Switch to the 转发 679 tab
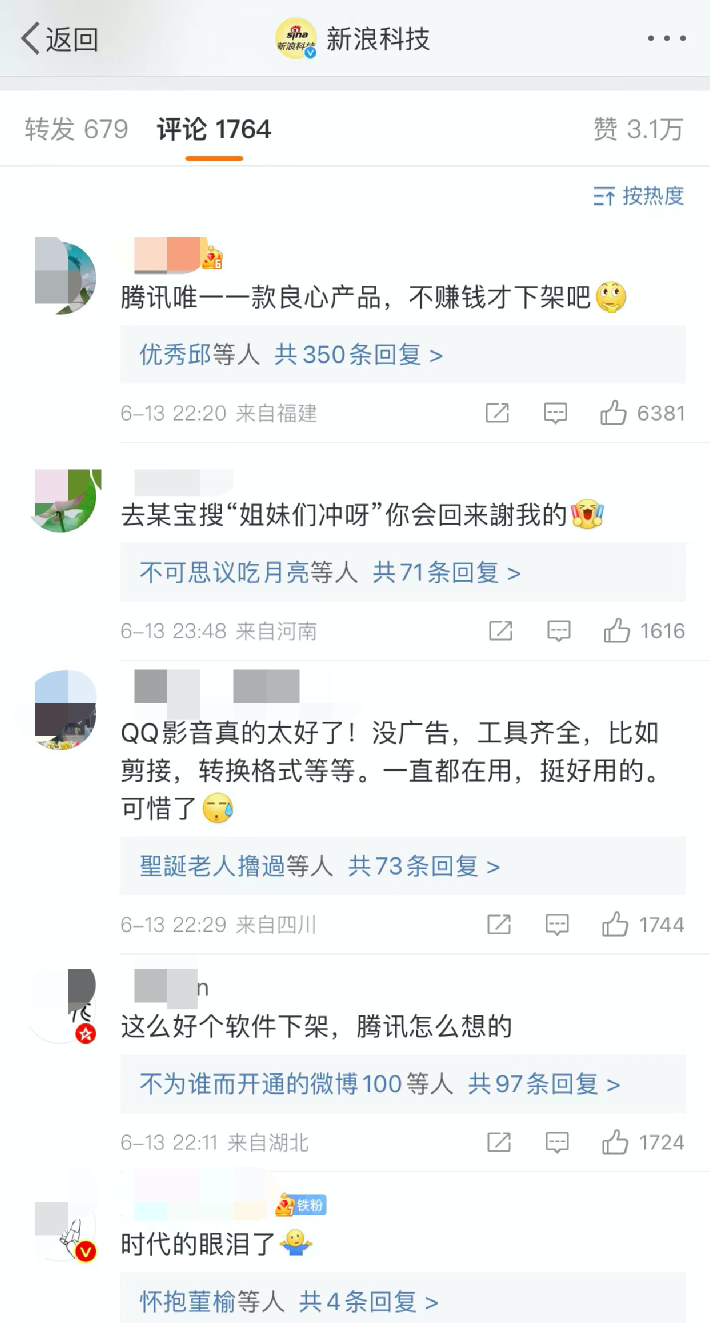Screen dimensions: 710x1323 77,129
